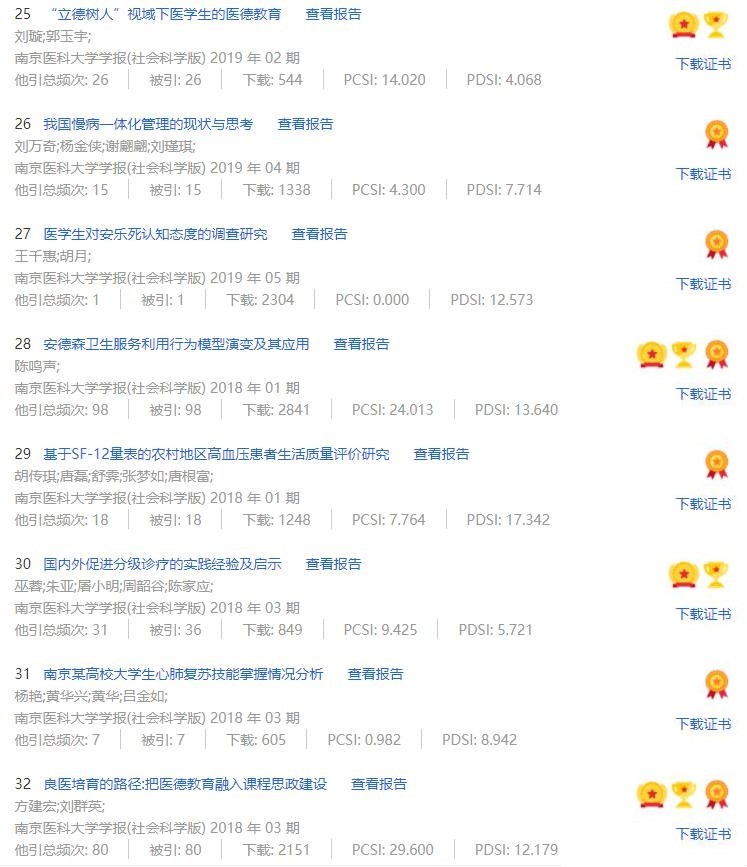Download certificate for the 安乐死认知态度 article
The image size is (747, 867).
click(703, 284)
